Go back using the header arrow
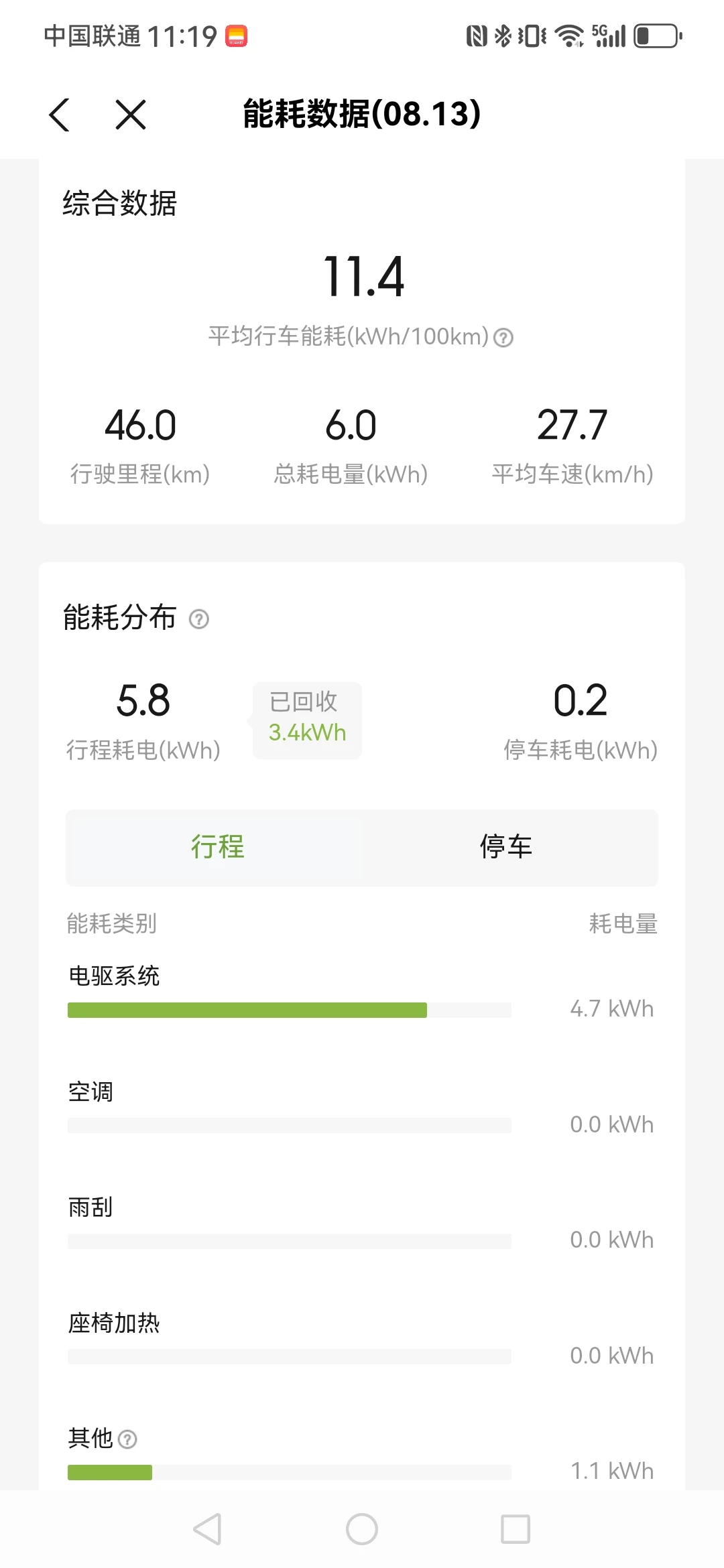The width and height of the screenshot is (724, 1568). point(60,115)
